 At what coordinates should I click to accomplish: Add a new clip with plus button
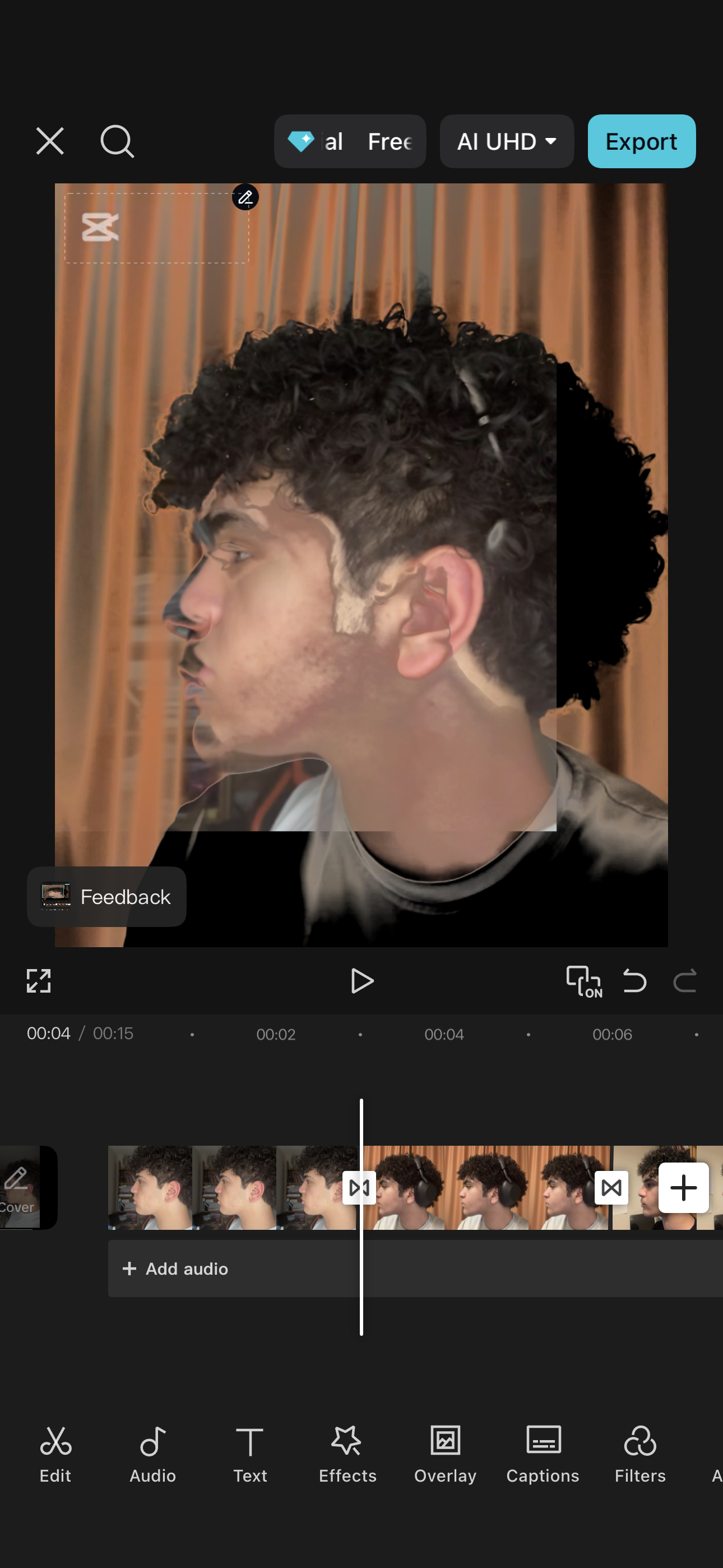point(683,1188)
